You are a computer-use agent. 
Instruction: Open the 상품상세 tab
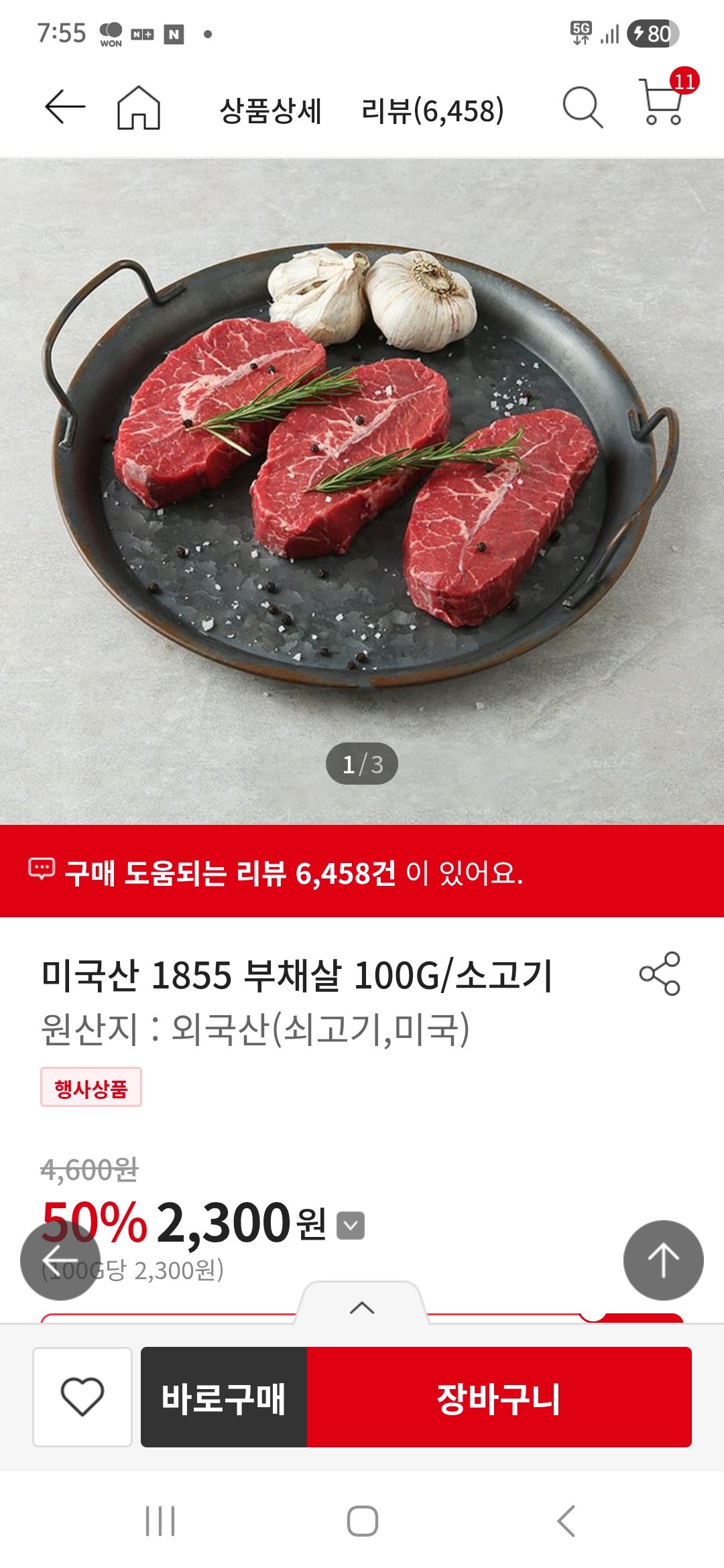(271, 109)
